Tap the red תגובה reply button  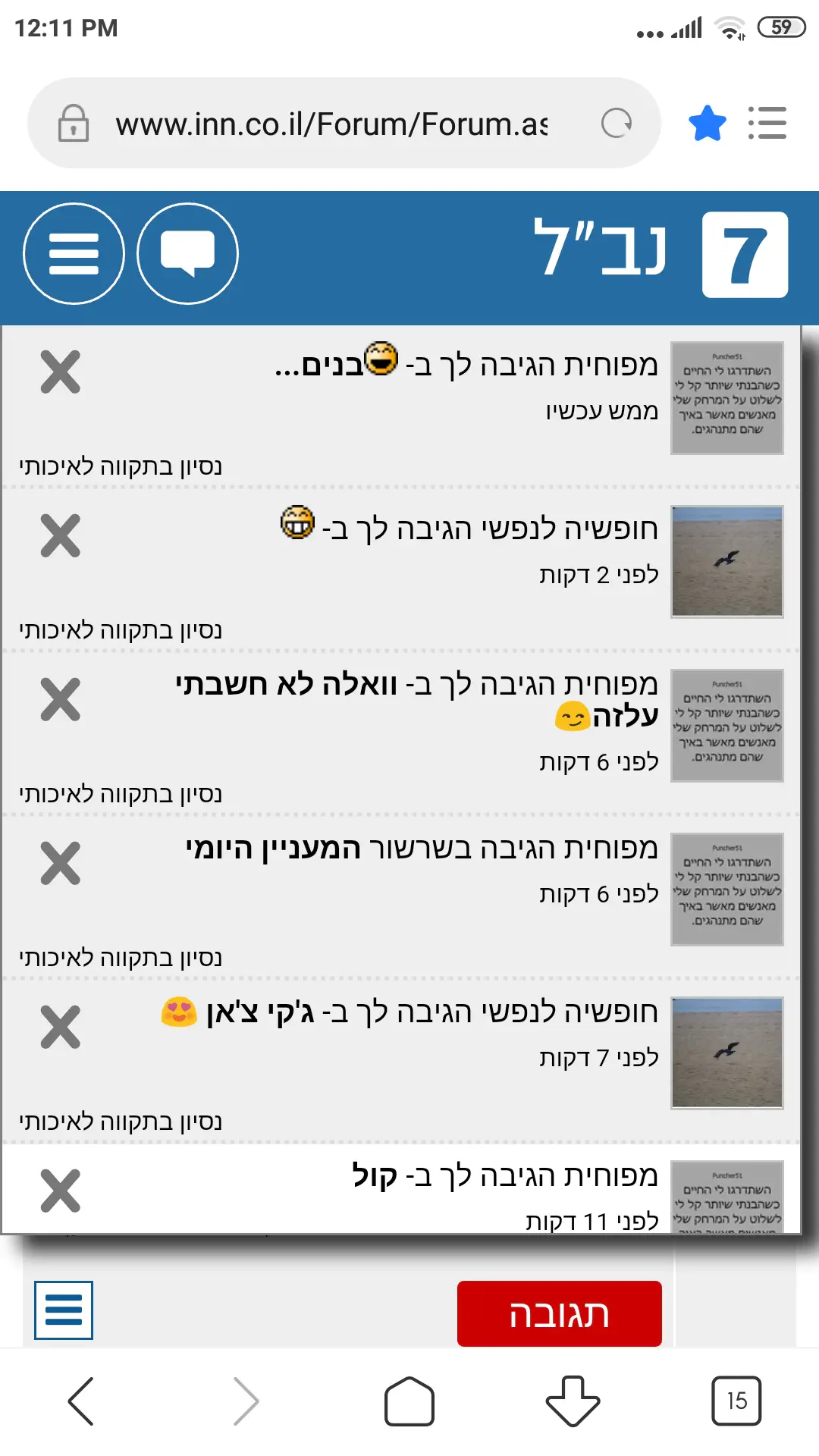tap(559, 1313)
